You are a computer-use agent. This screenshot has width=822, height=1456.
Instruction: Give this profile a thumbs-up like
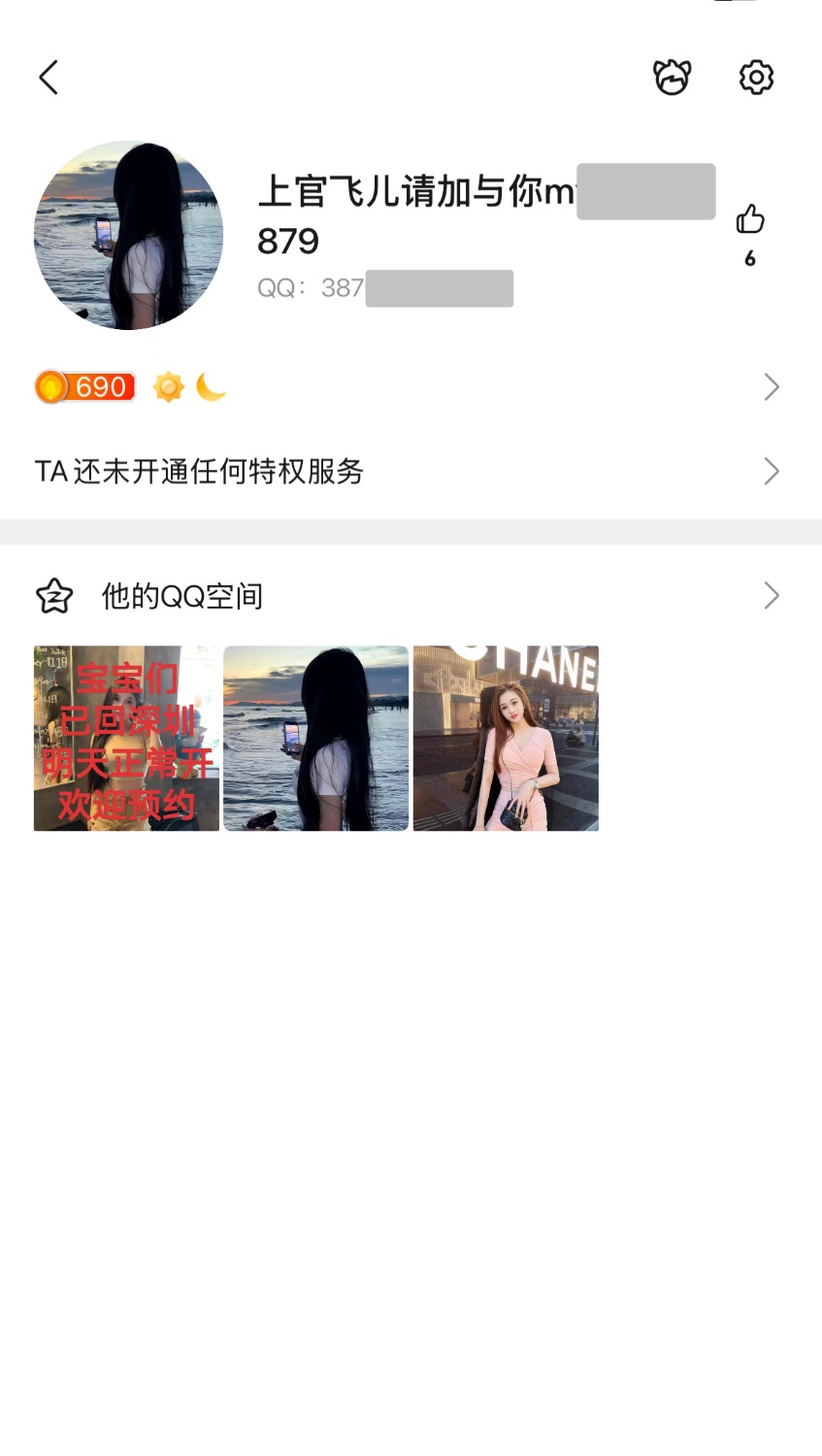pyautogui.click(x=750, y=220)
